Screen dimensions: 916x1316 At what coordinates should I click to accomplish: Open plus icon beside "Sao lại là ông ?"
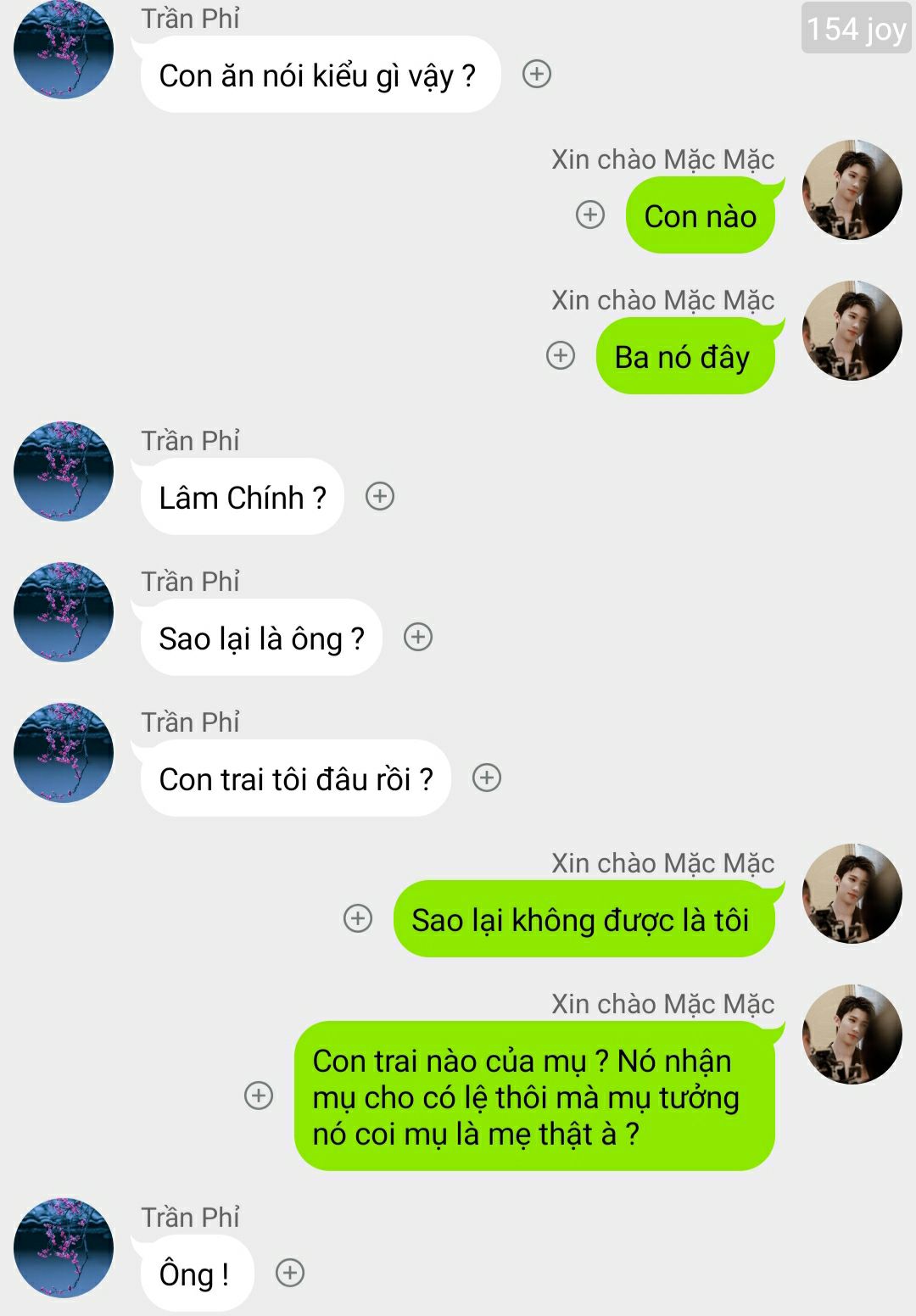click(x=418, y=637)
